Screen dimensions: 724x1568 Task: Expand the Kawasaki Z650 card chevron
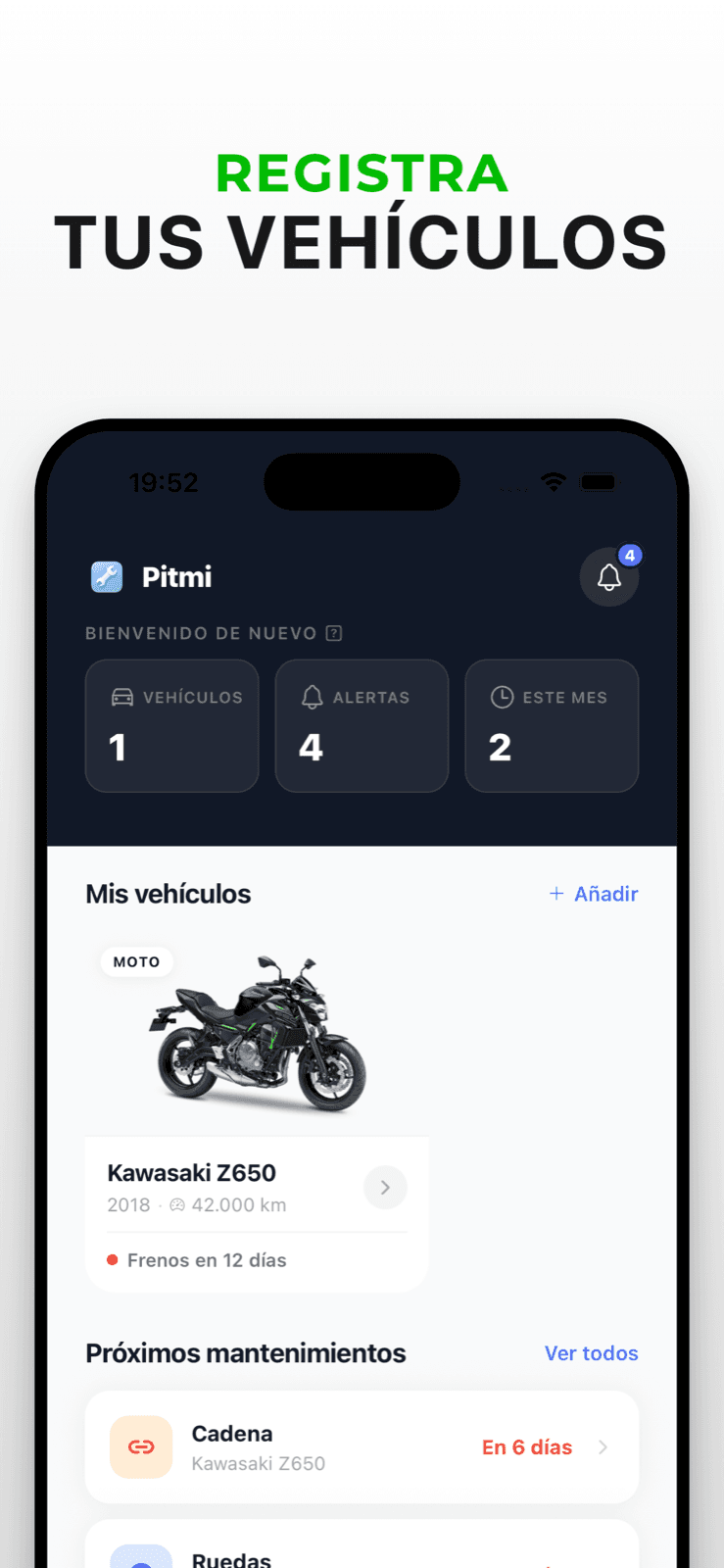tap(385, 1187)
